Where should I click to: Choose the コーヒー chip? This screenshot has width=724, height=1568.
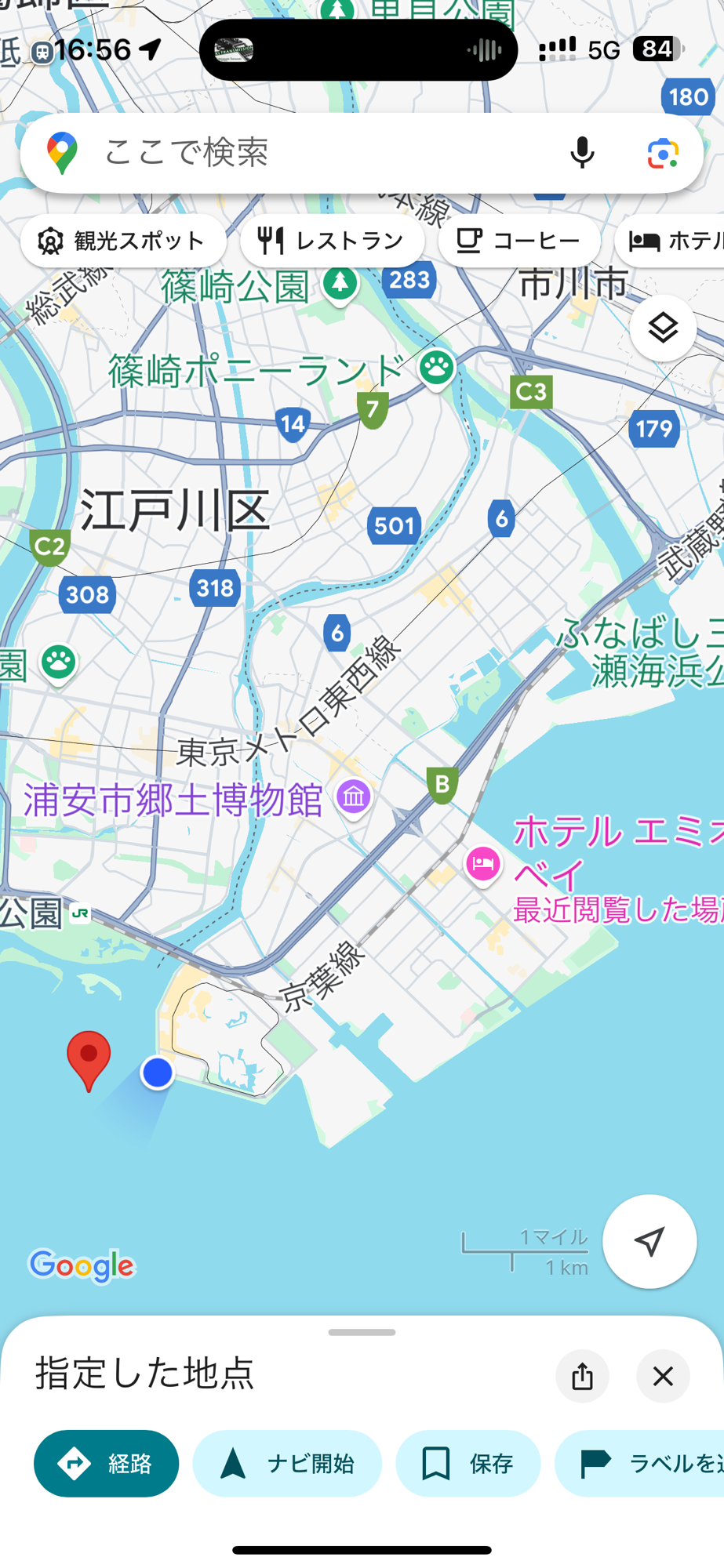tap(518, 241)
